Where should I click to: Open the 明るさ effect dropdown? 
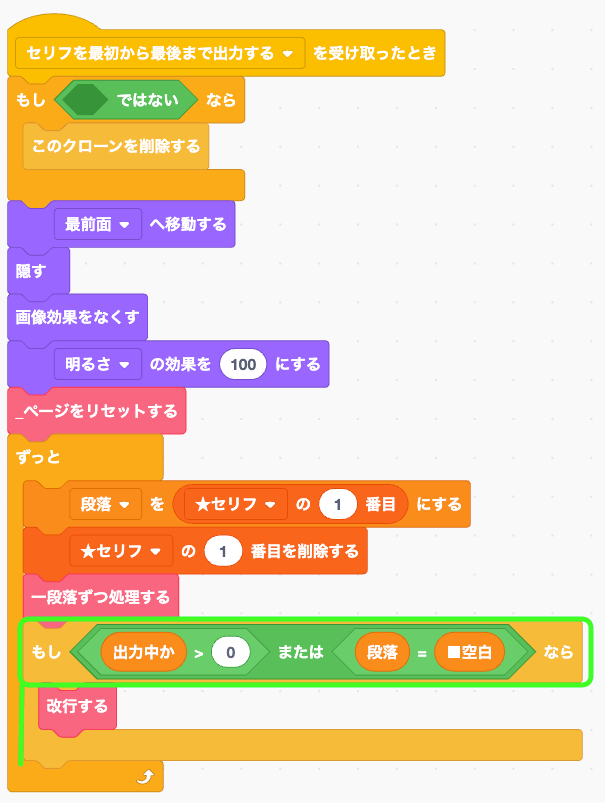[x=124, y=364]
